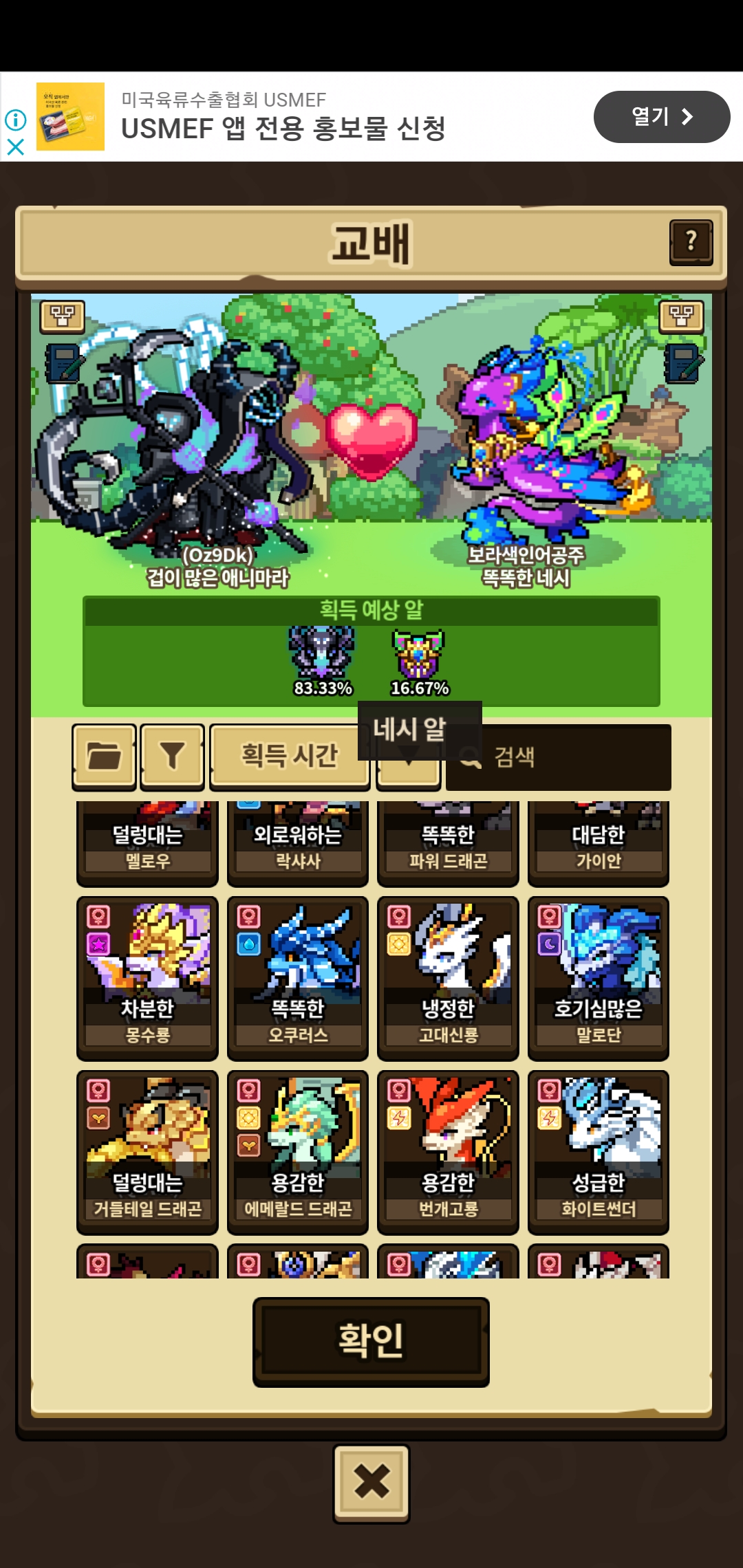Open the USMEF ad with 열기
743x1568 pixels.
click(661, 117)
